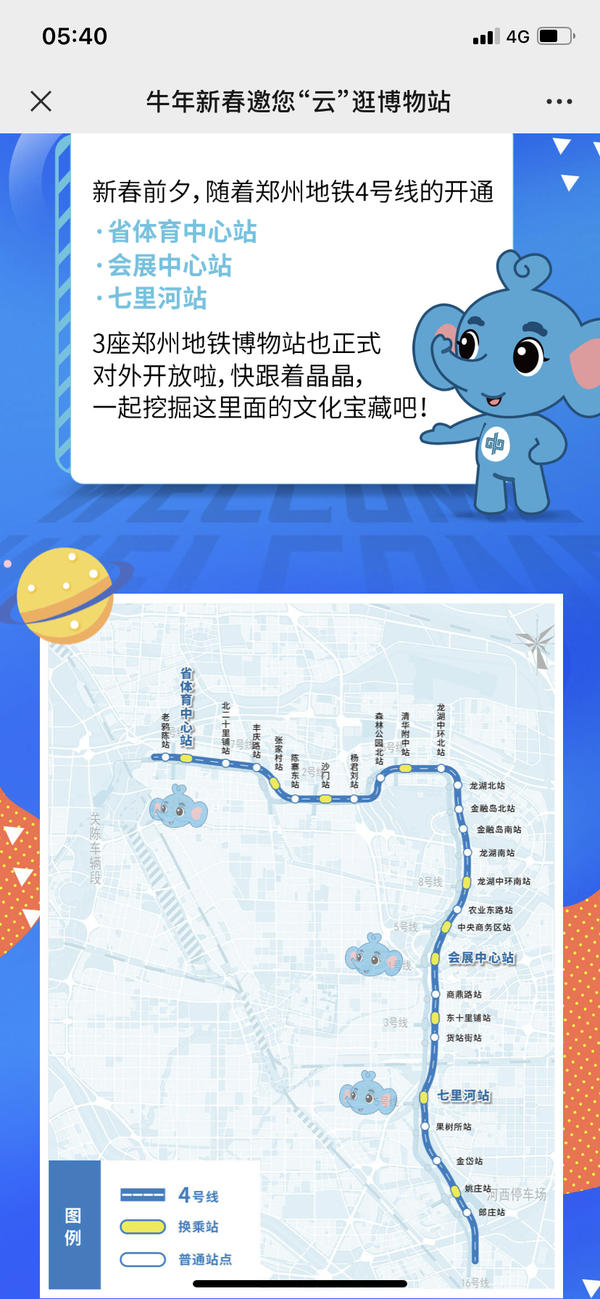Open the more options menu

558,101
